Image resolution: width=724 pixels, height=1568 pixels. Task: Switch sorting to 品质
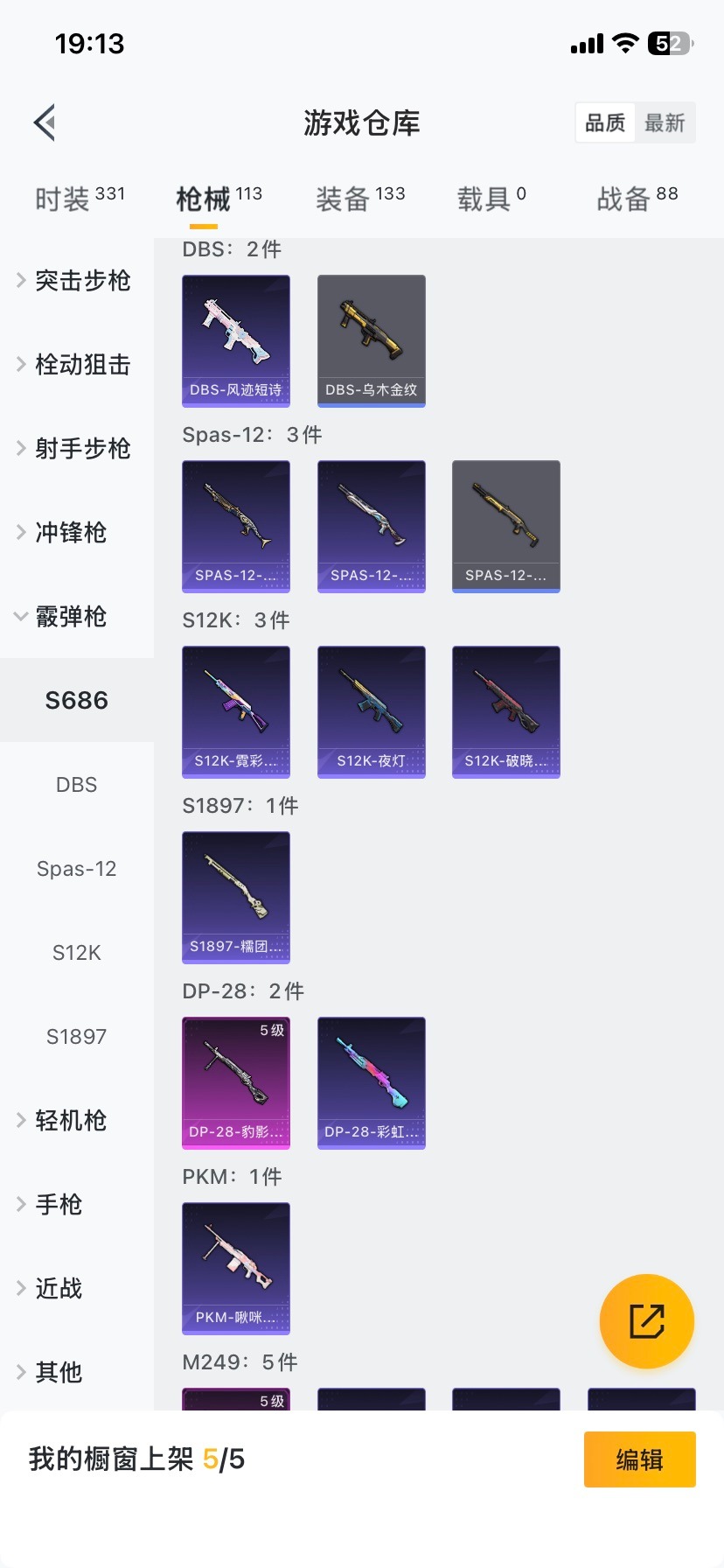pos(604,122)
